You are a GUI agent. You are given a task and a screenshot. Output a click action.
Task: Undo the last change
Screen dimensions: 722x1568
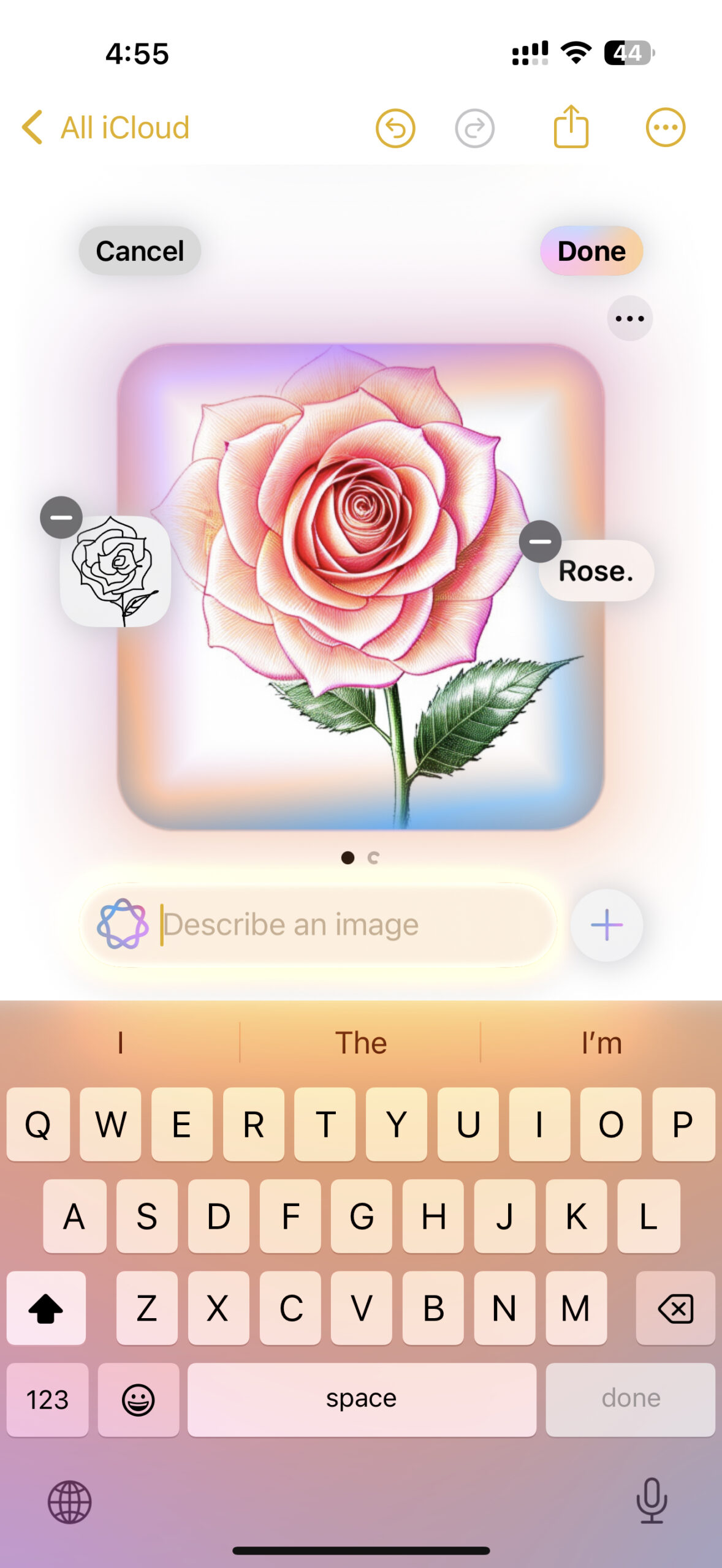pos(395,128)
